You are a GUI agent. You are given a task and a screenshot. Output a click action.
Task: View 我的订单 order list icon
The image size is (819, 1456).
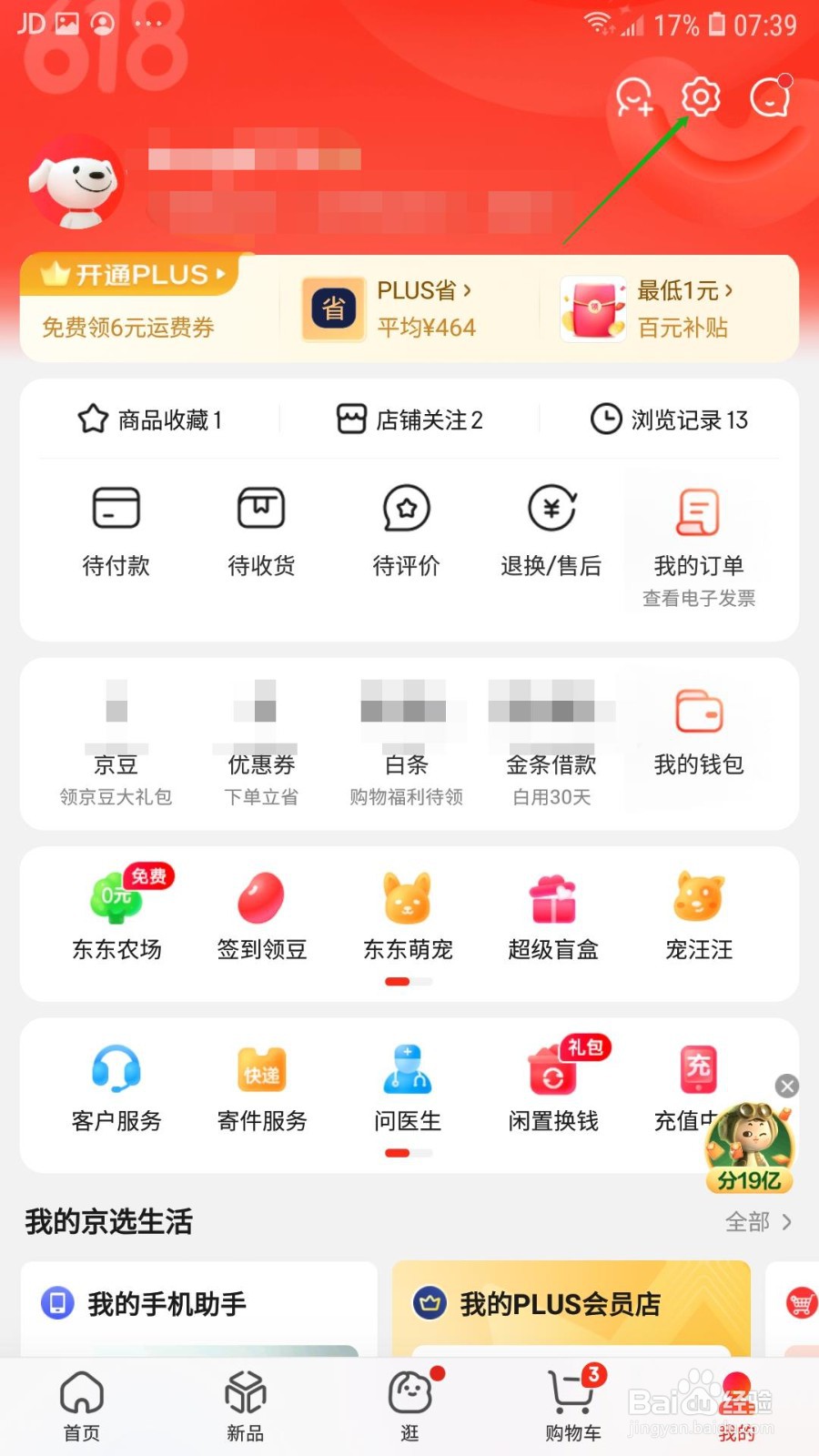[x=697, y=532]
